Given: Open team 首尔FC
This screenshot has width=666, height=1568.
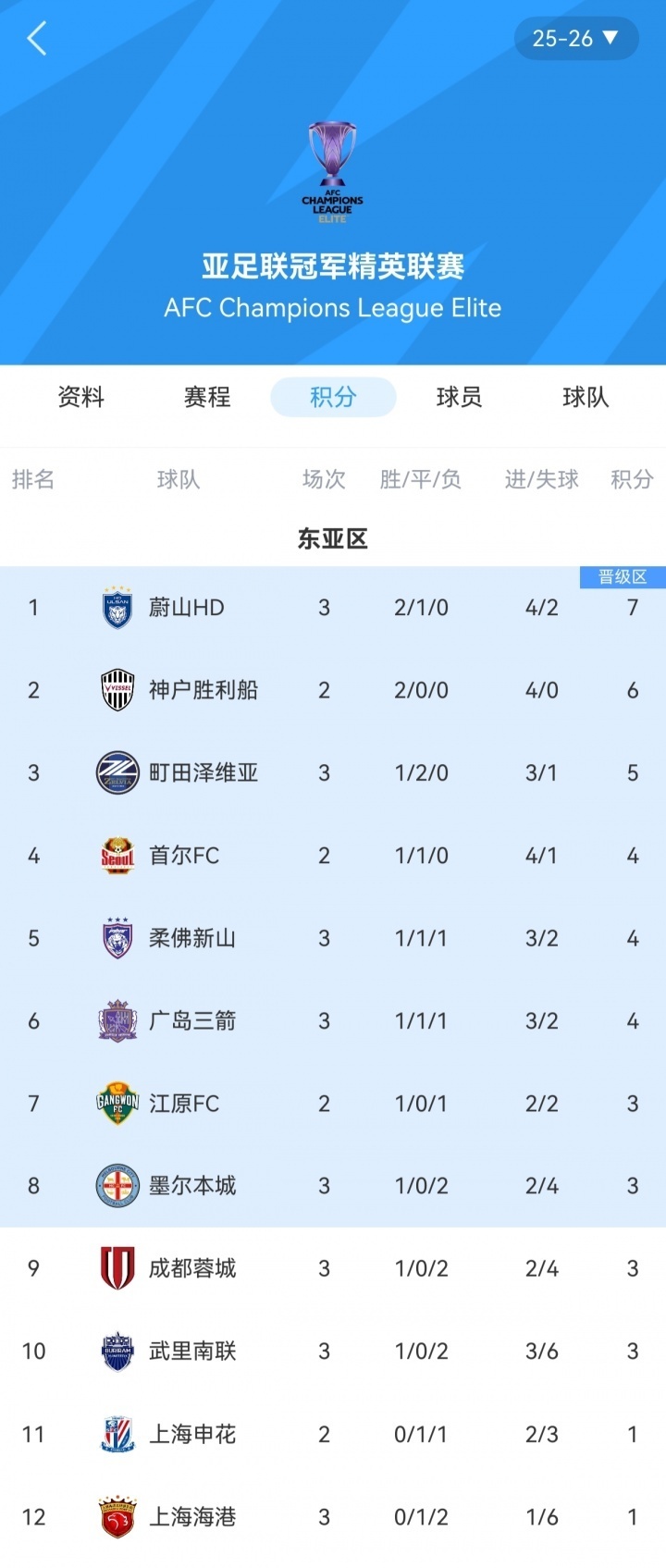Looking at the screenshot, I should pos(184,856).
